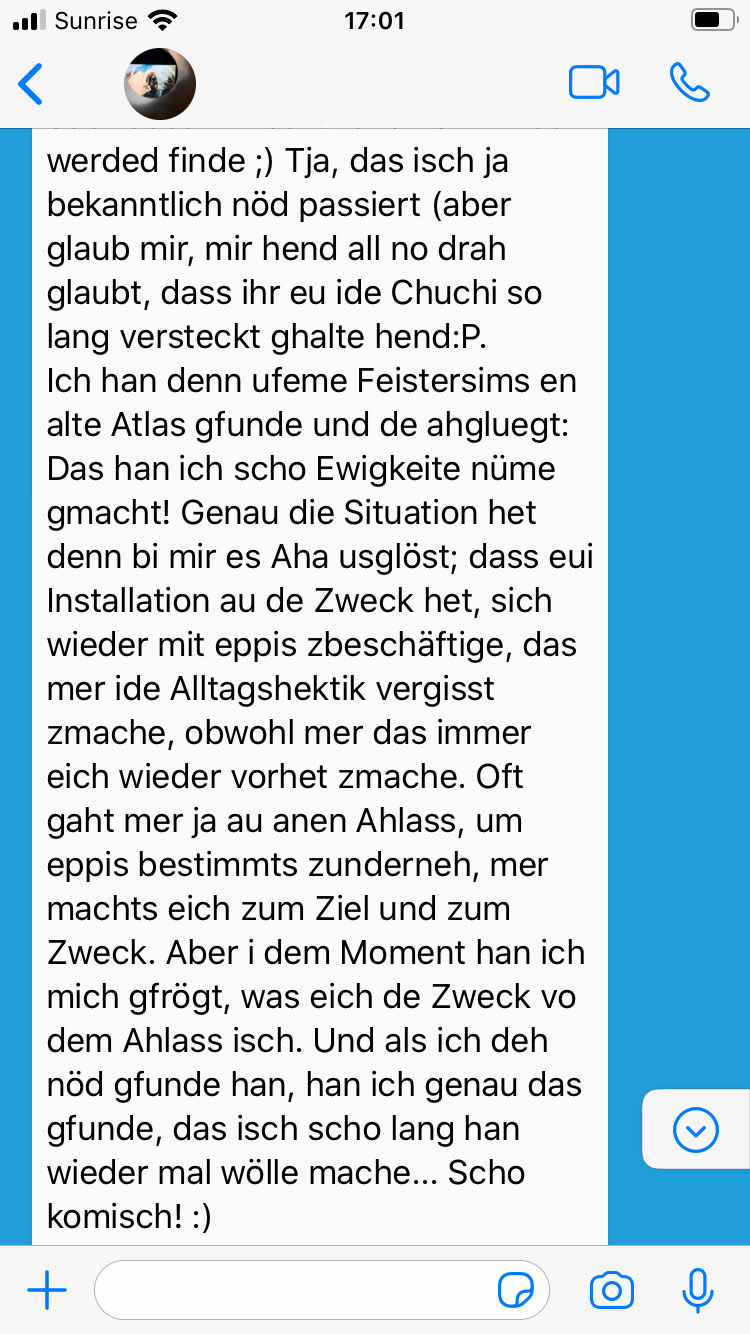Open the sticker picker
The width and height of the screenshot is (750, 1334).
516,1291
